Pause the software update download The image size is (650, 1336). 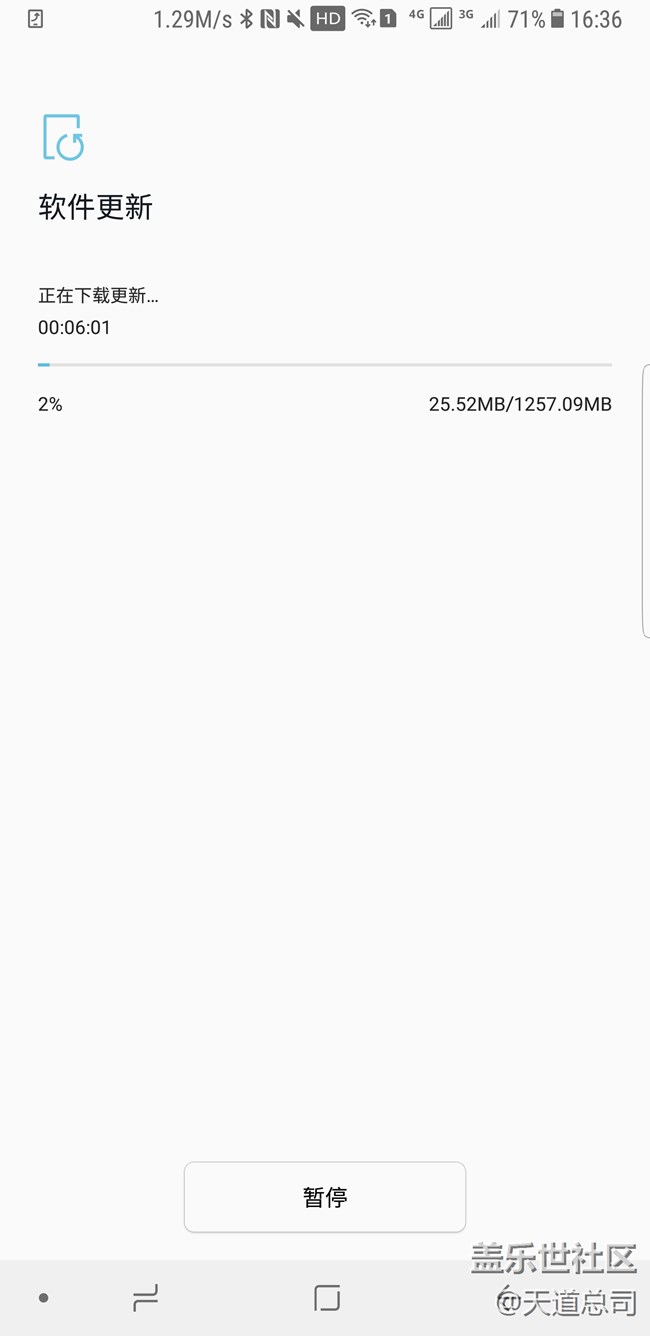coord(325,1197)
